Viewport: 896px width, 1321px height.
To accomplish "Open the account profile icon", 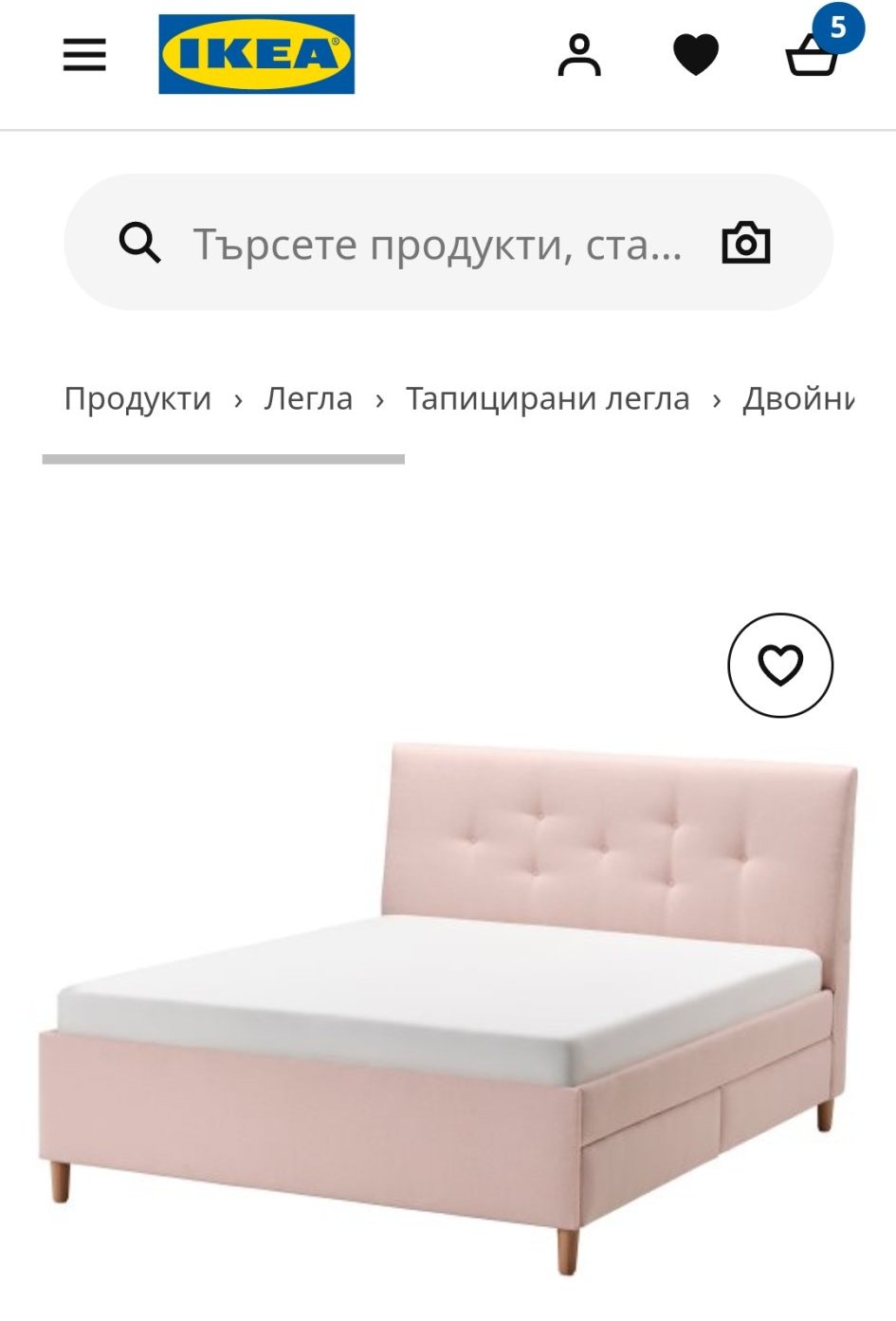I will [x=579, y=55].
